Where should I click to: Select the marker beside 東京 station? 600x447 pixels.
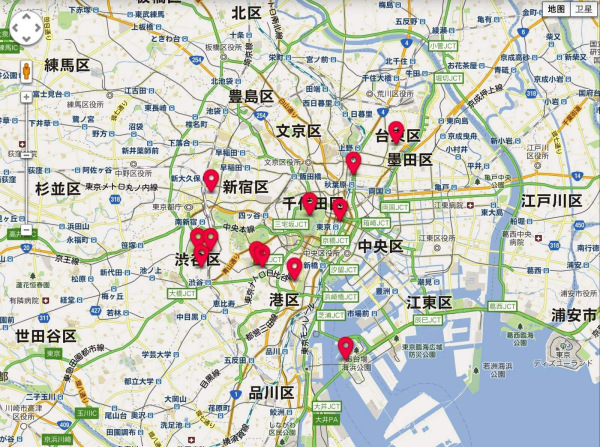(340, 208)
